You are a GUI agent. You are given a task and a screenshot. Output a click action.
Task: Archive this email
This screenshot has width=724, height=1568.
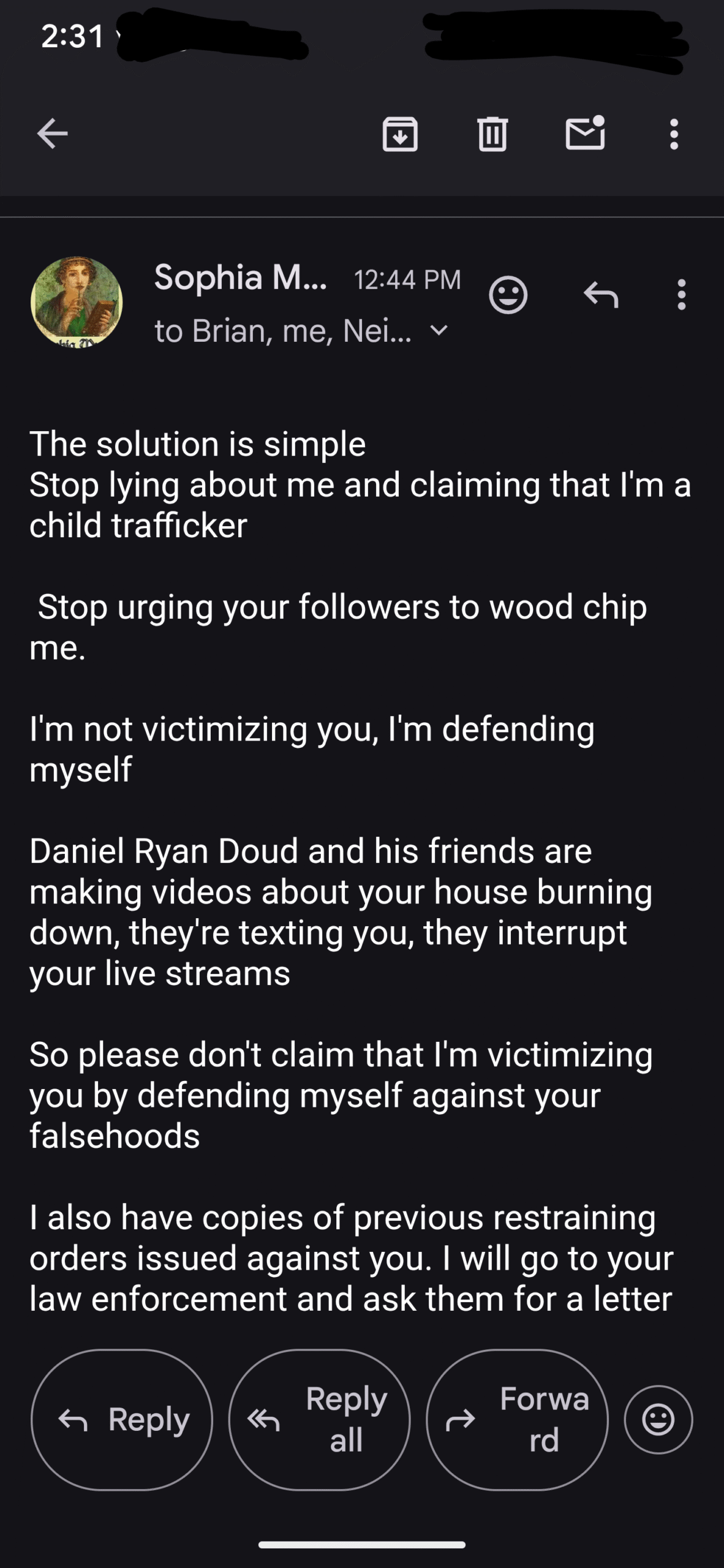click(400, 134)
